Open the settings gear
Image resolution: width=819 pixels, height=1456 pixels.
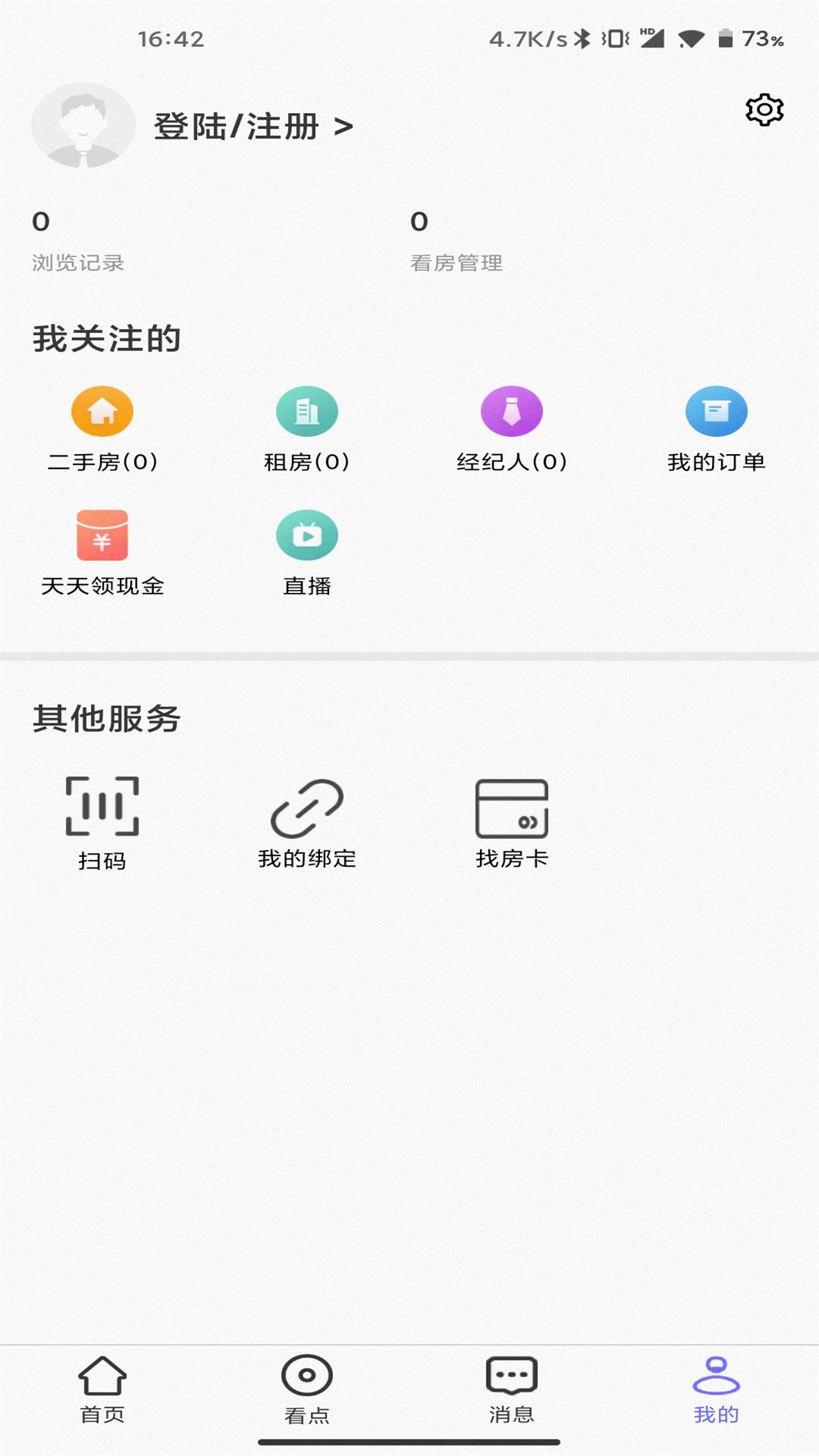[x=764, y=109]
